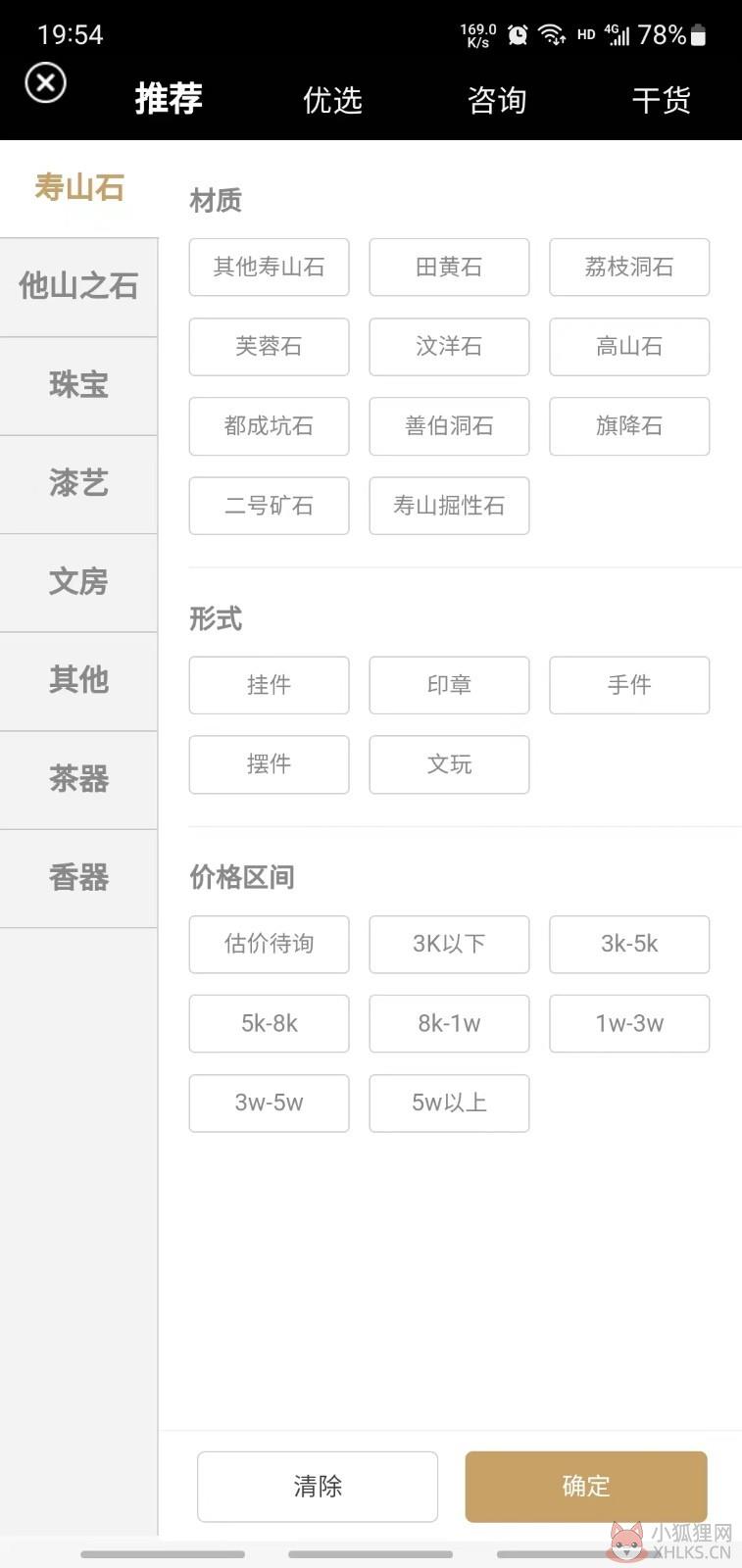This screenshot has height=1568, width=742.
Task: Select the 3K以下 price range
Action: (x=449, y=944)
